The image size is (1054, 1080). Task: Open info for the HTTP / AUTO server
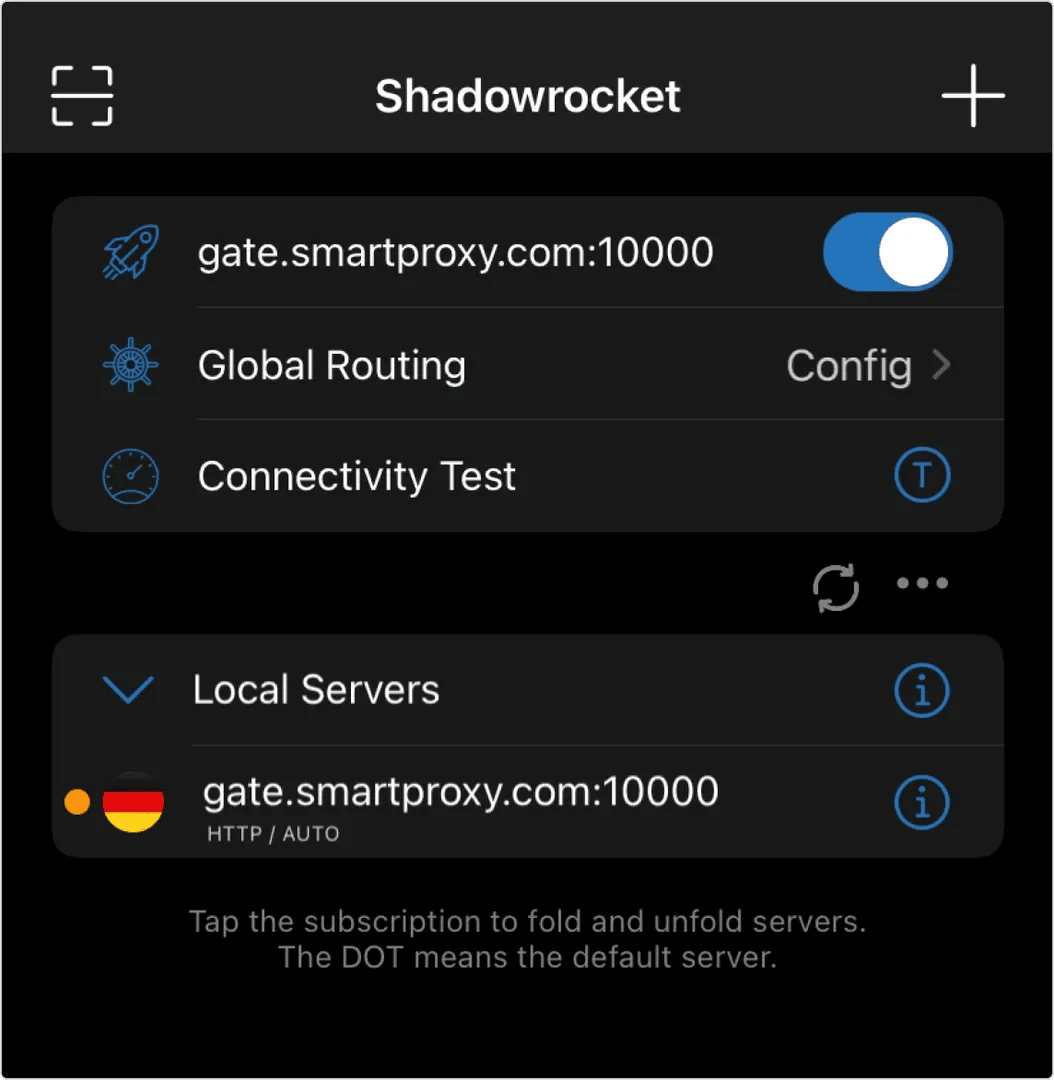pos(921,802)
